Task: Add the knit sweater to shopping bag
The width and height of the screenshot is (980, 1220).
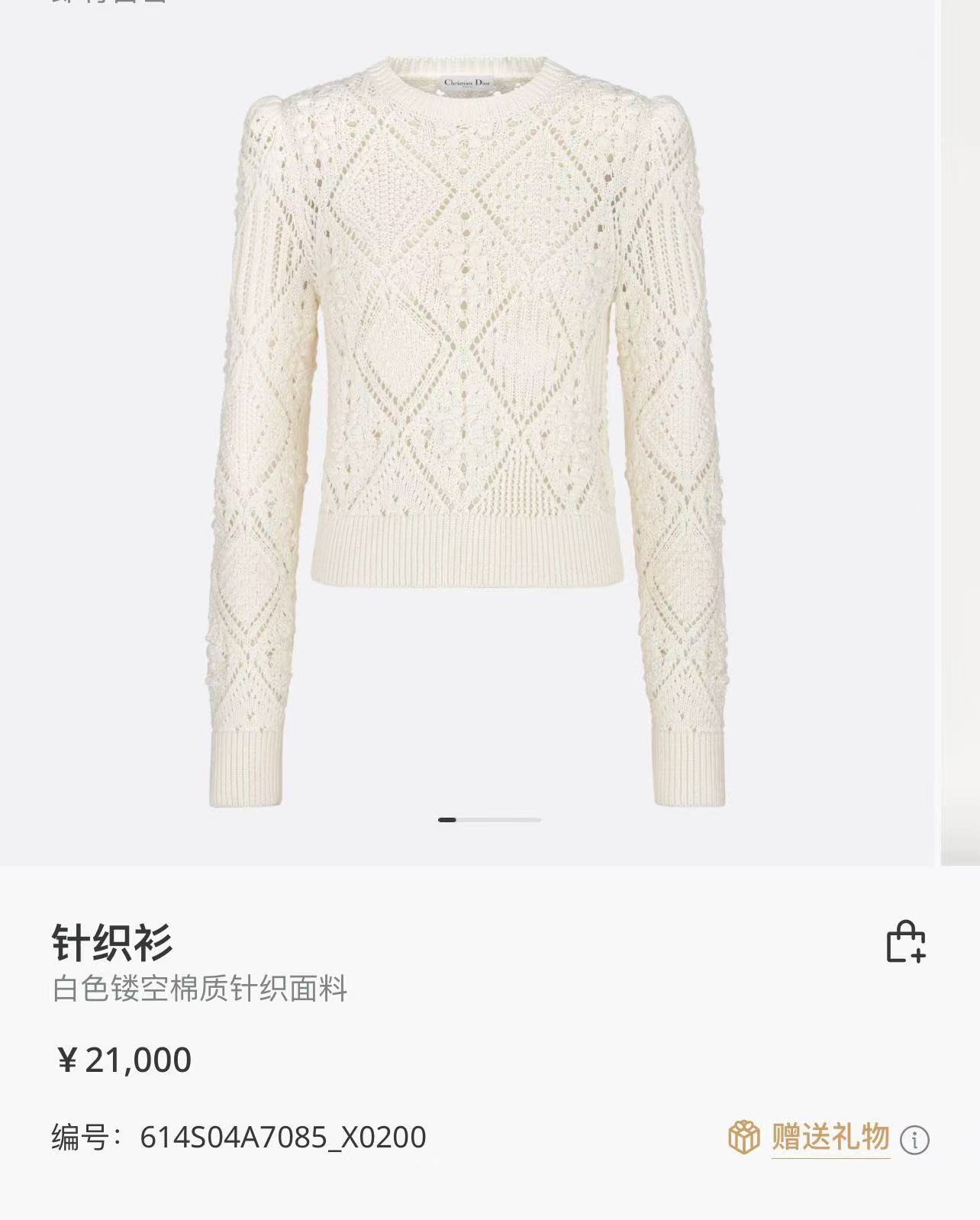Action: [x=905, y=942]
